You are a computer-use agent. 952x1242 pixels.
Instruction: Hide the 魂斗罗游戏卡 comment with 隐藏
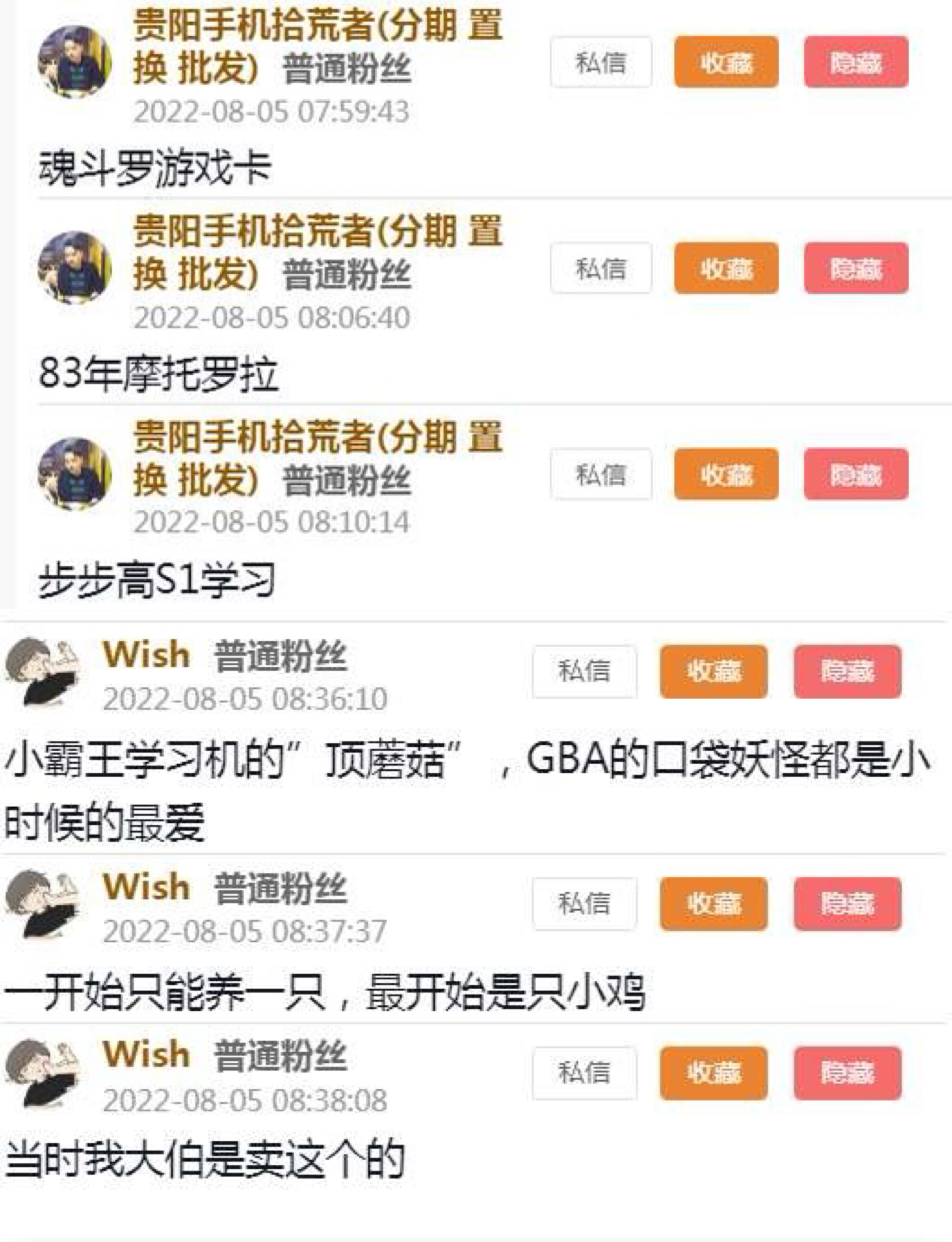click(856, 62)
